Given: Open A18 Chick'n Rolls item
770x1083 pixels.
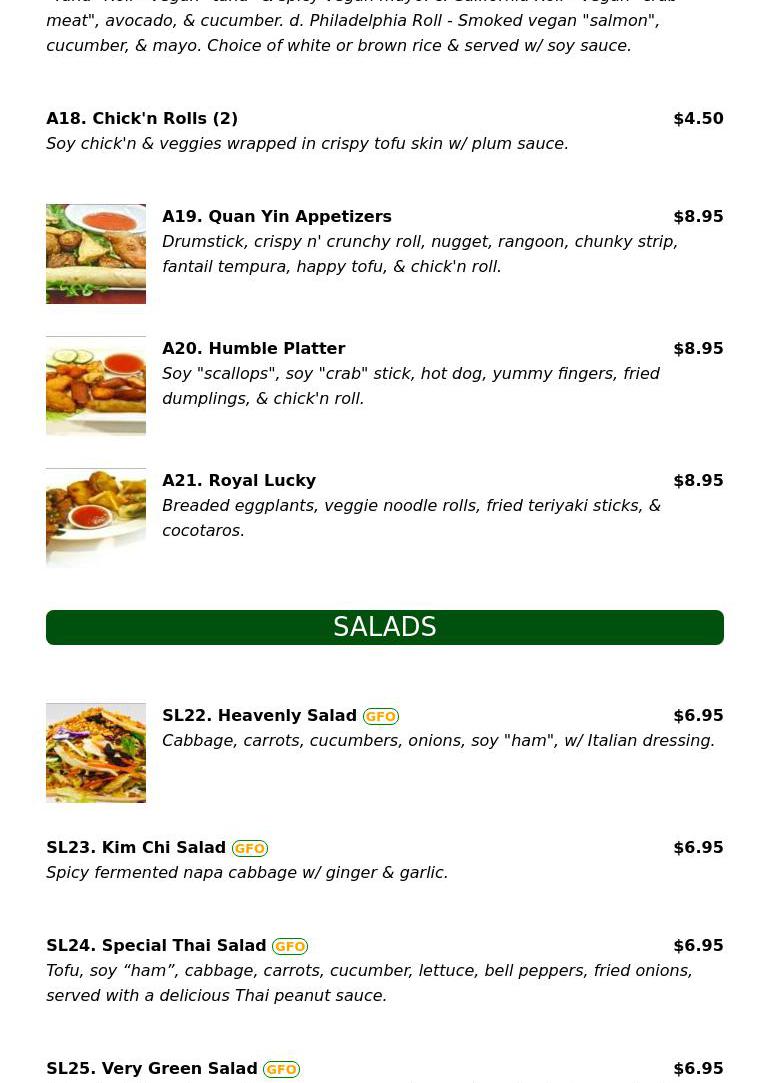Looking at the screenshot, I should click(x=142, y=119).
